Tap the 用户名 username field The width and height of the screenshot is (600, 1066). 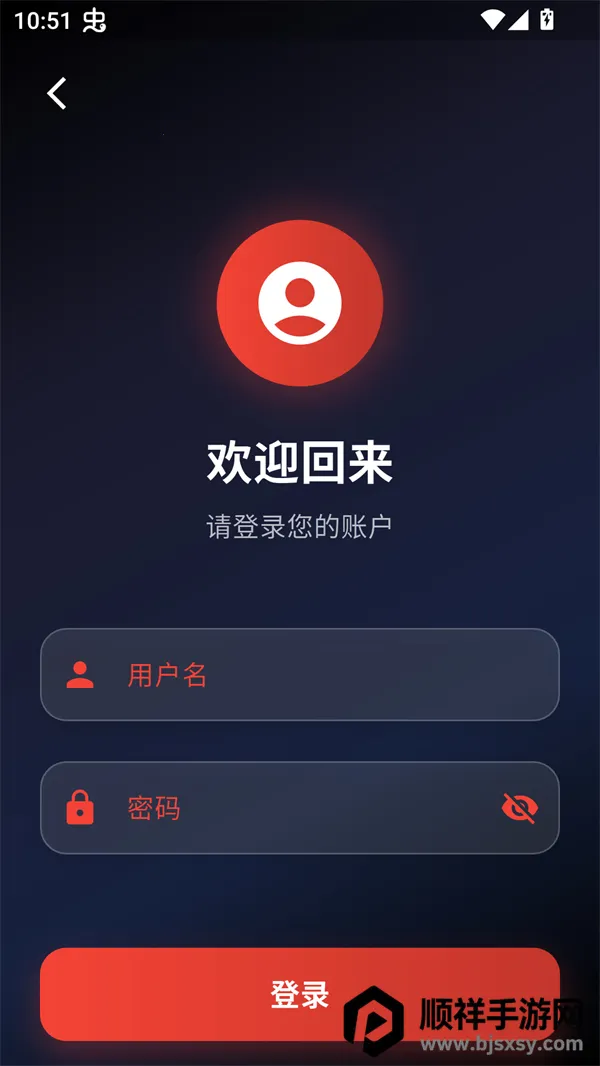(x=300, y=675)
